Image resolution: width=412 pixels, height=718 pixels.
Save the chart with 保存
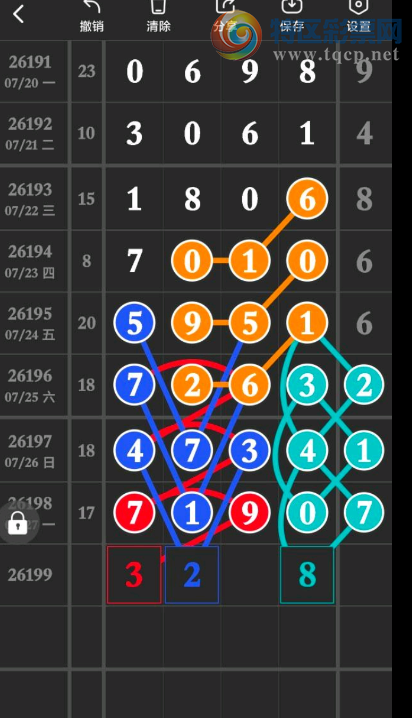pos(292,16)
